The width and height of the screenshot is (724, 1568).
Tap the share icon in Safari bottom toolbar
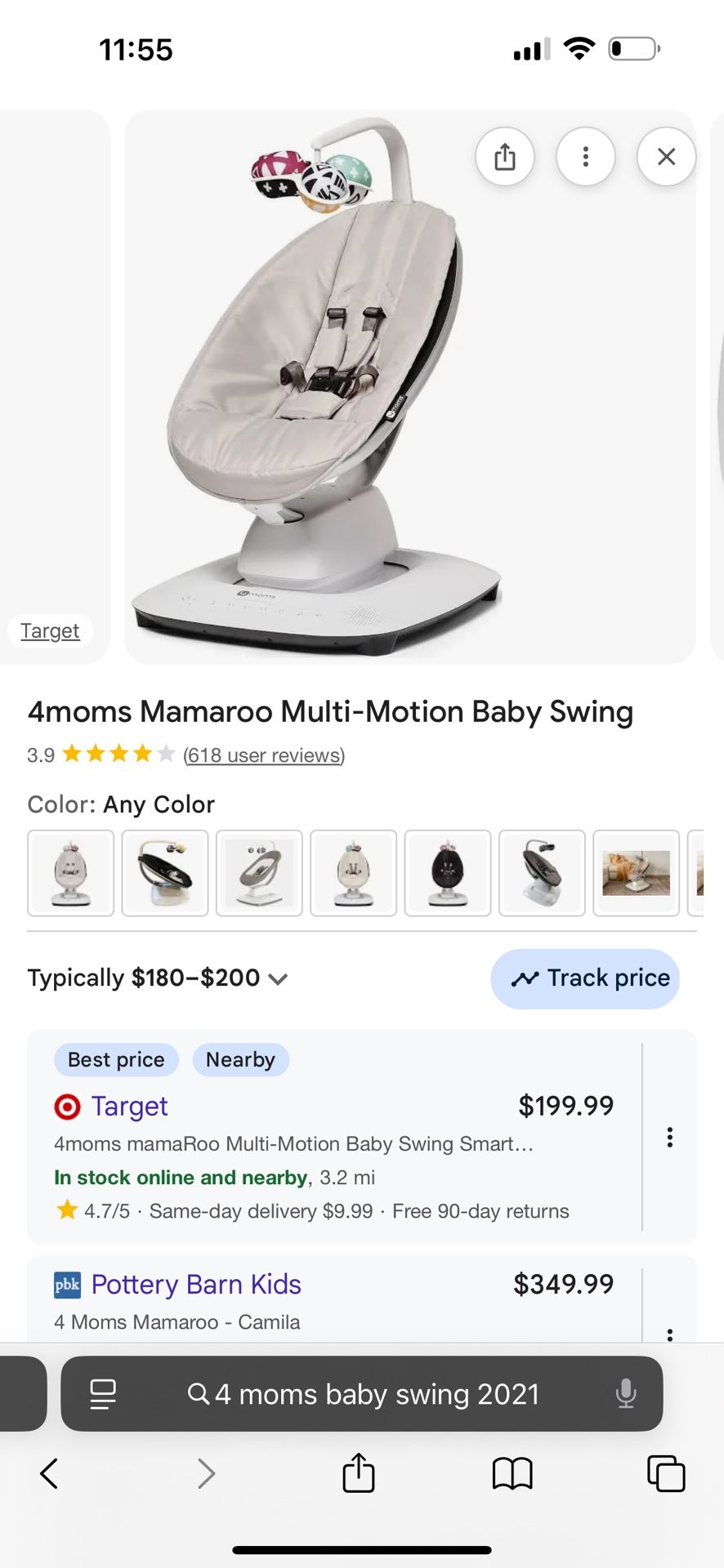coord(357,1474)
